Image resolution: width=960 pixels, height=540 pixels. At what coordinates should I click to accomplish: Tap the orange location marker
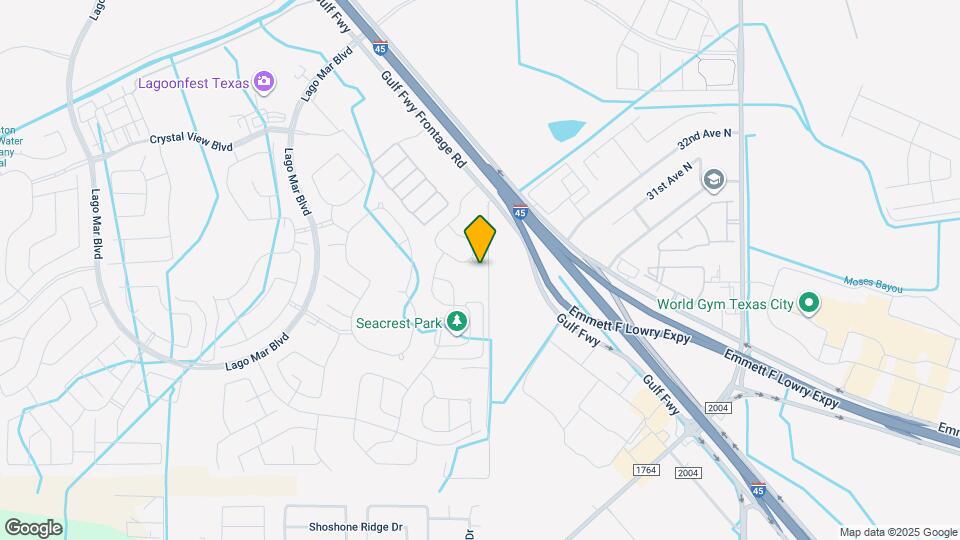(x=480, y=239)
